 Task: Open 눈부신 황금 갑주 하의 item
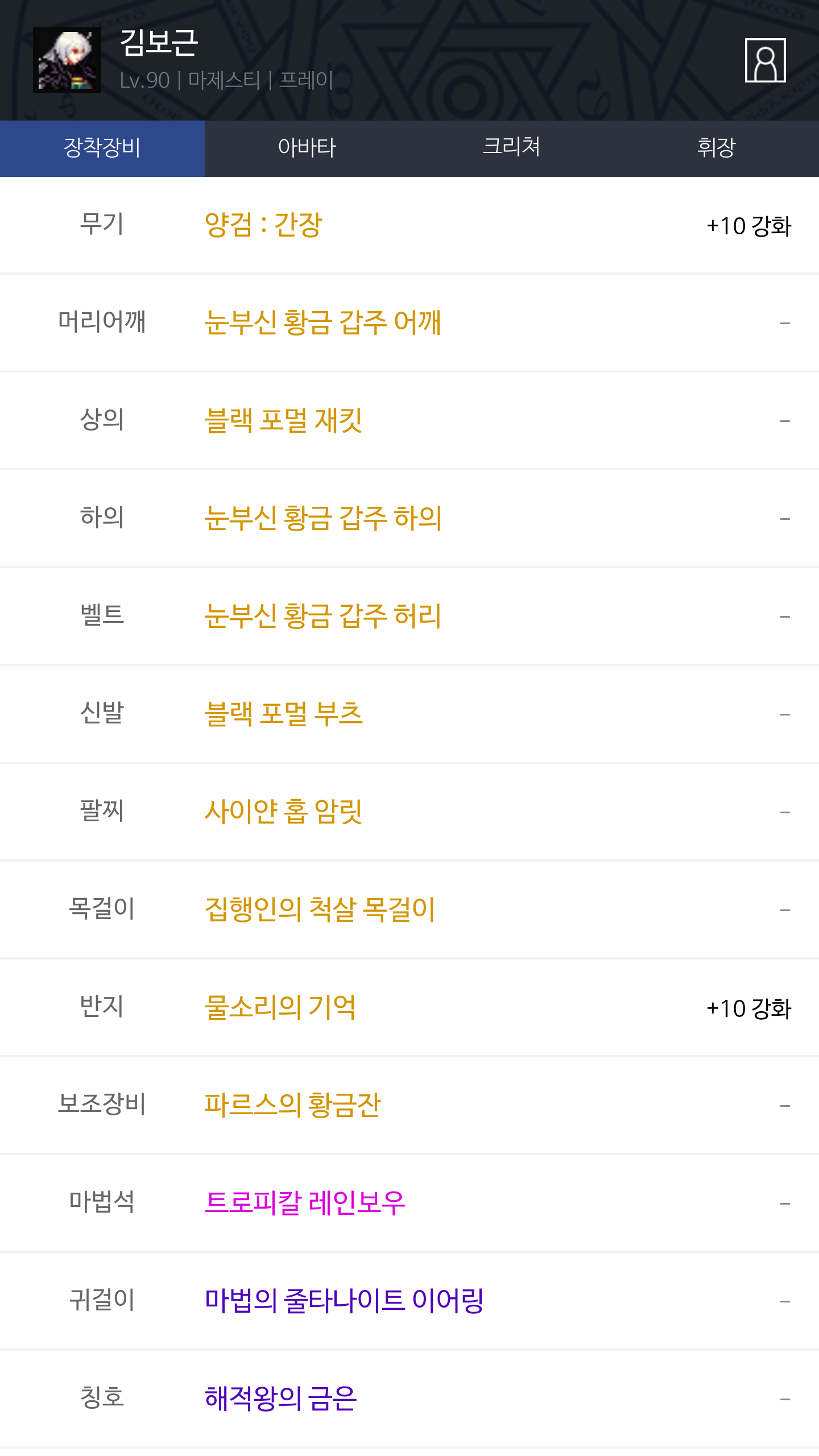point(323,519)
